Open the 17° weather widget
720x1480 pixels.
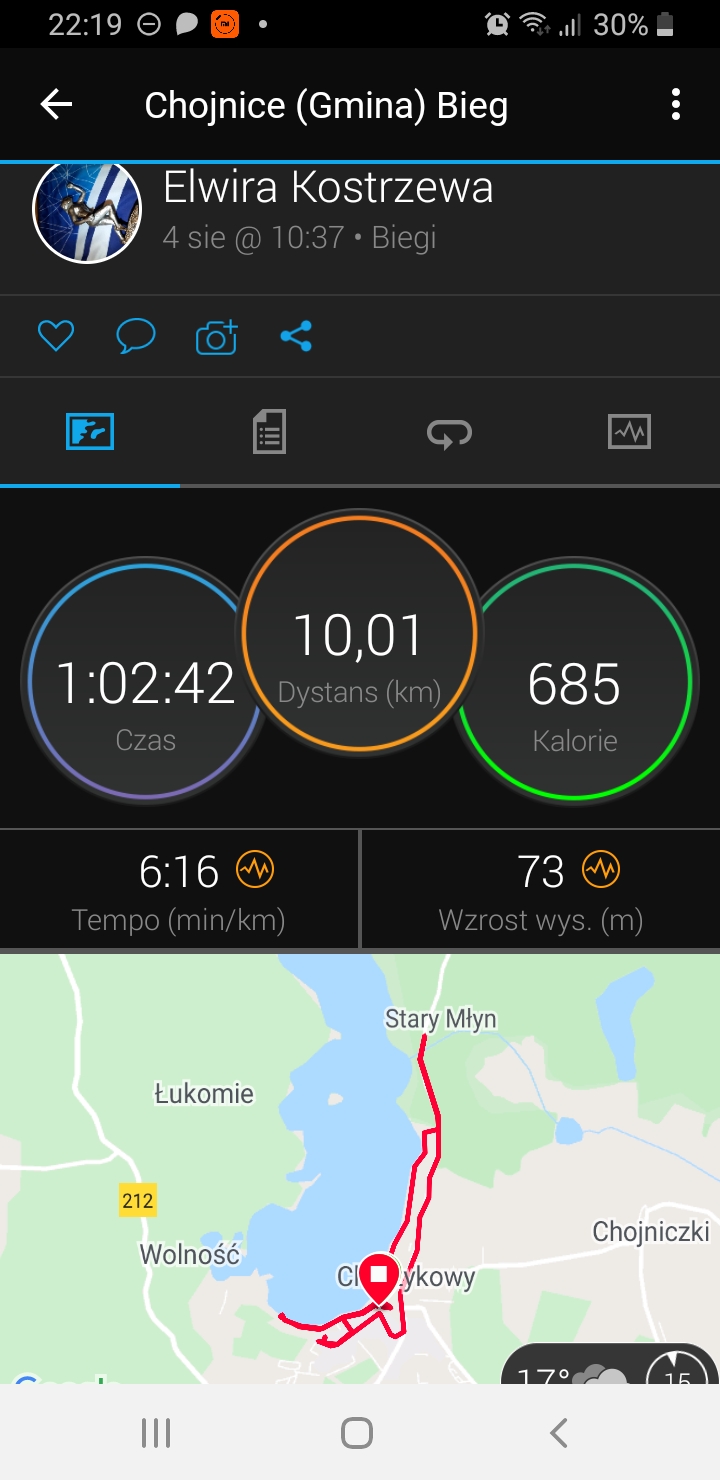pos(570,1368)
